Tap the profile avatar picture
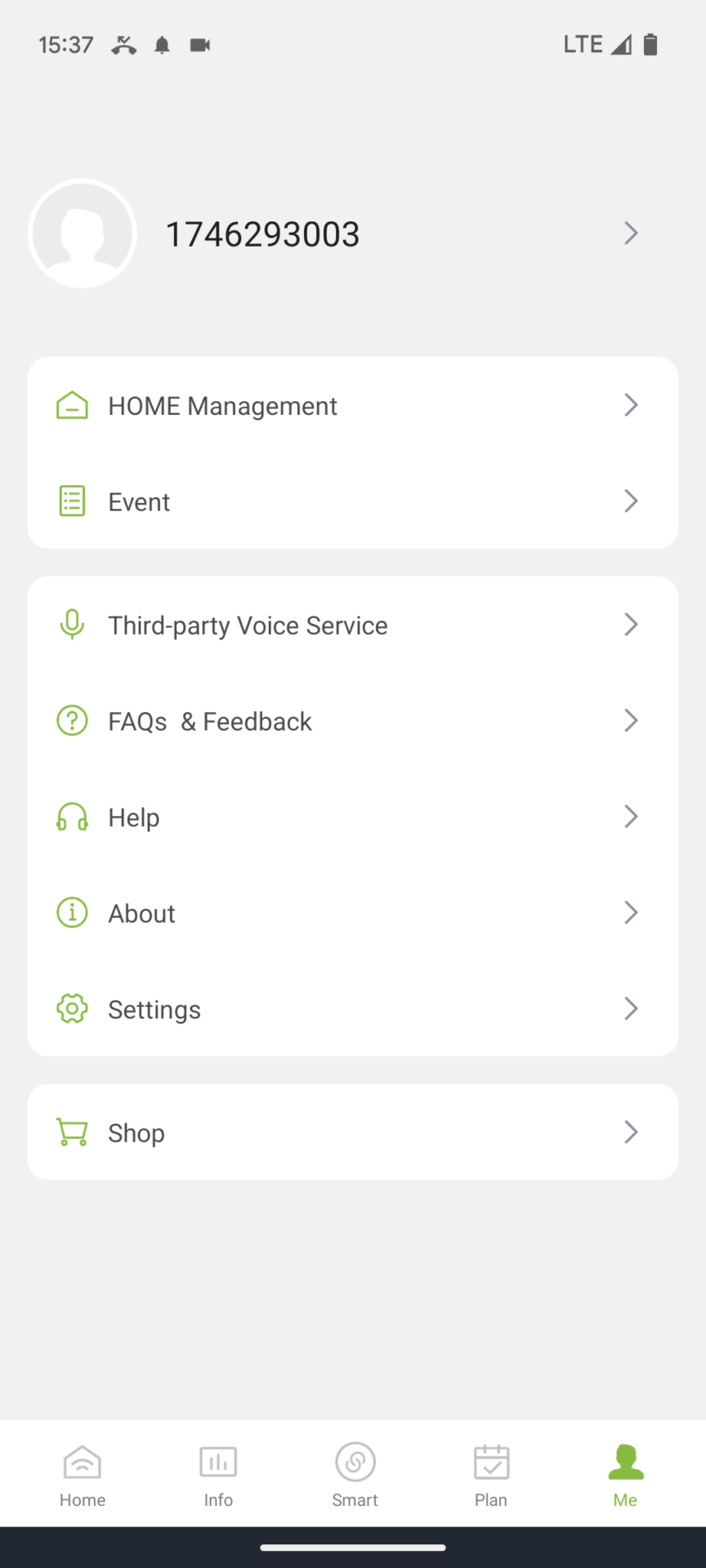The height and width of the screenshot is (1568, 706). 82,234
